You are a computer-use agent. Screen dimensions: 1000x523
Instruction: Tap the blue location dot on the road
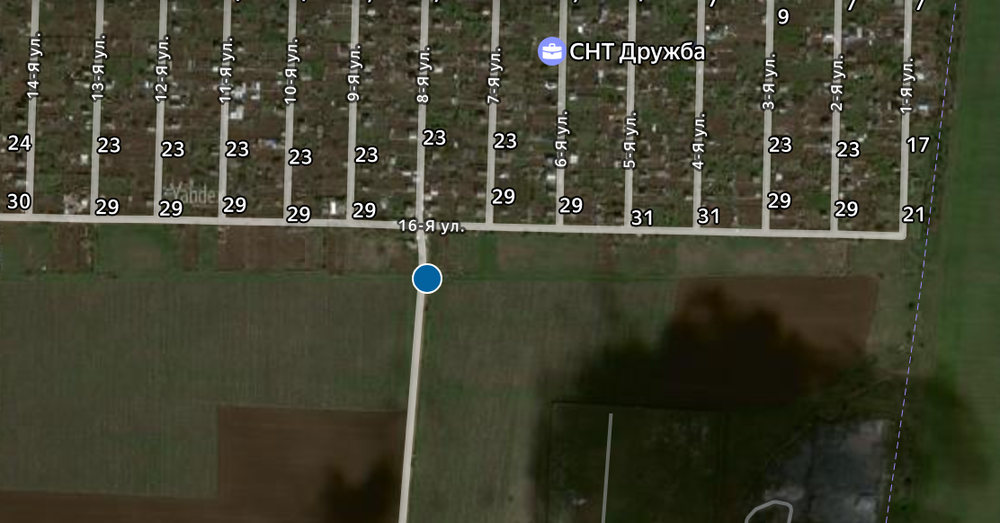pyautogui.click(x=427, y=278)
